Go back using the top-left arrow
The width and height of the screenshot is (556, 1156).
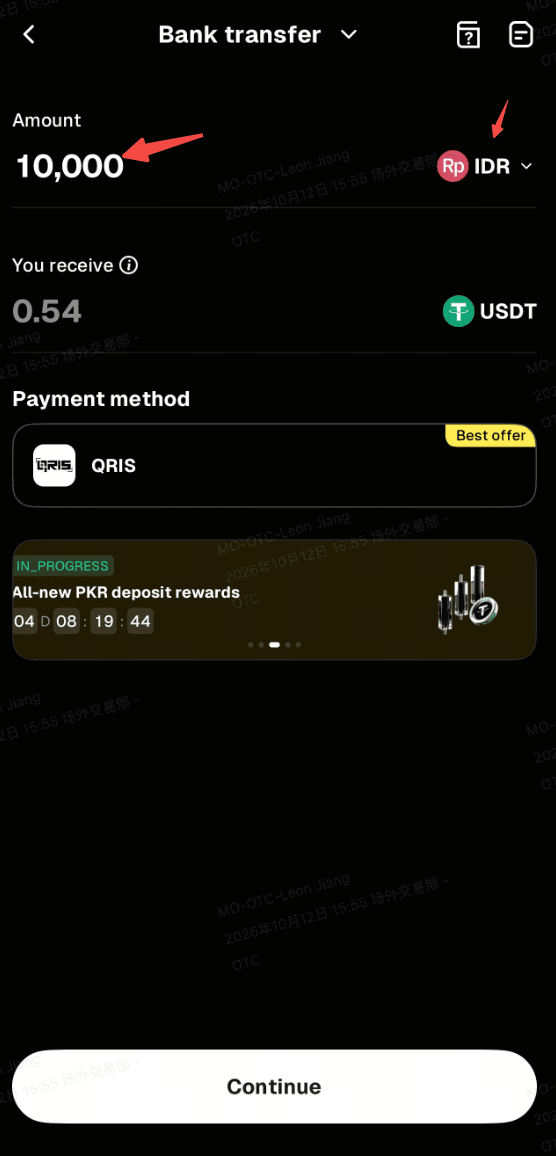point(29,35)
